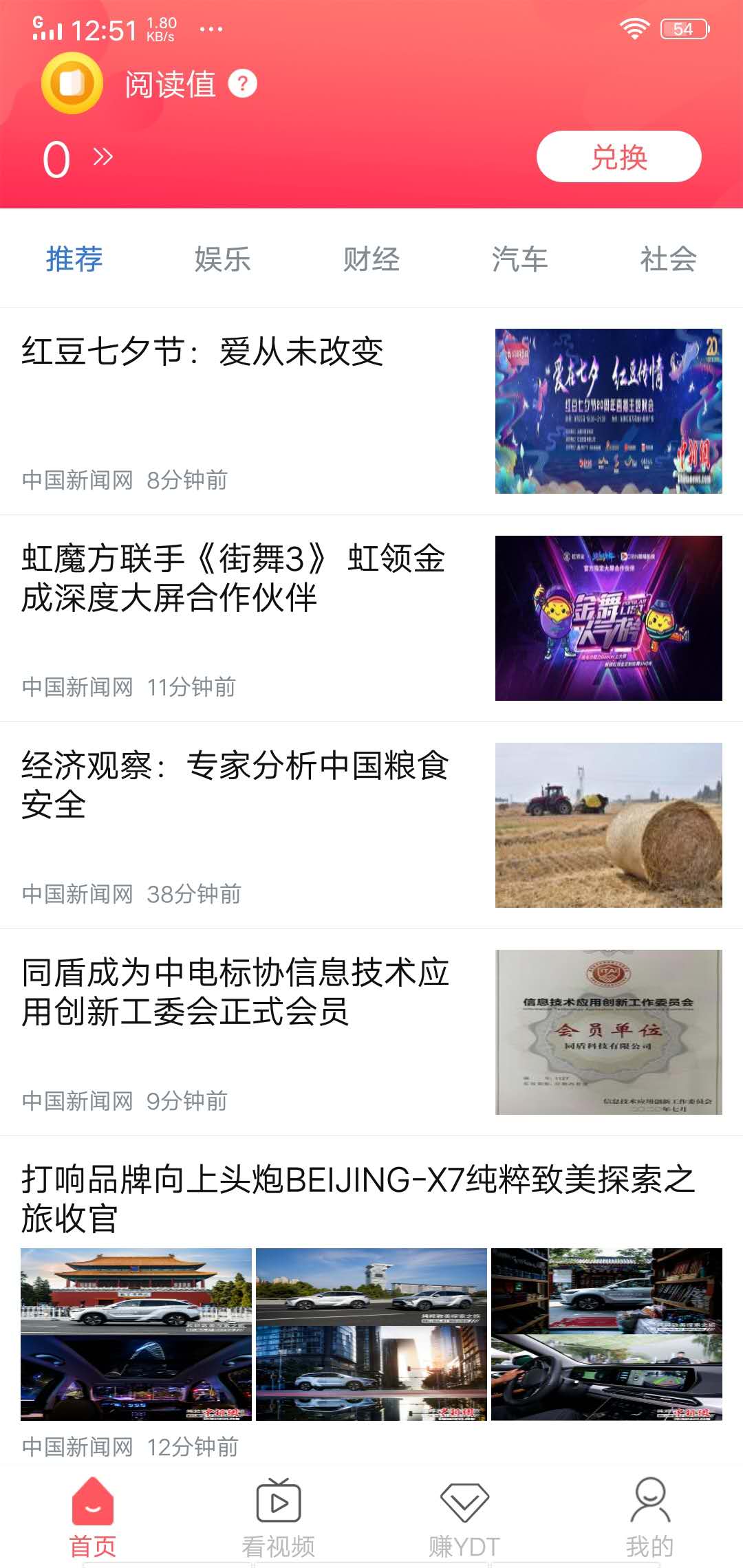Switch to the 社会 section

pyautogui.click(x=669, y=259)
